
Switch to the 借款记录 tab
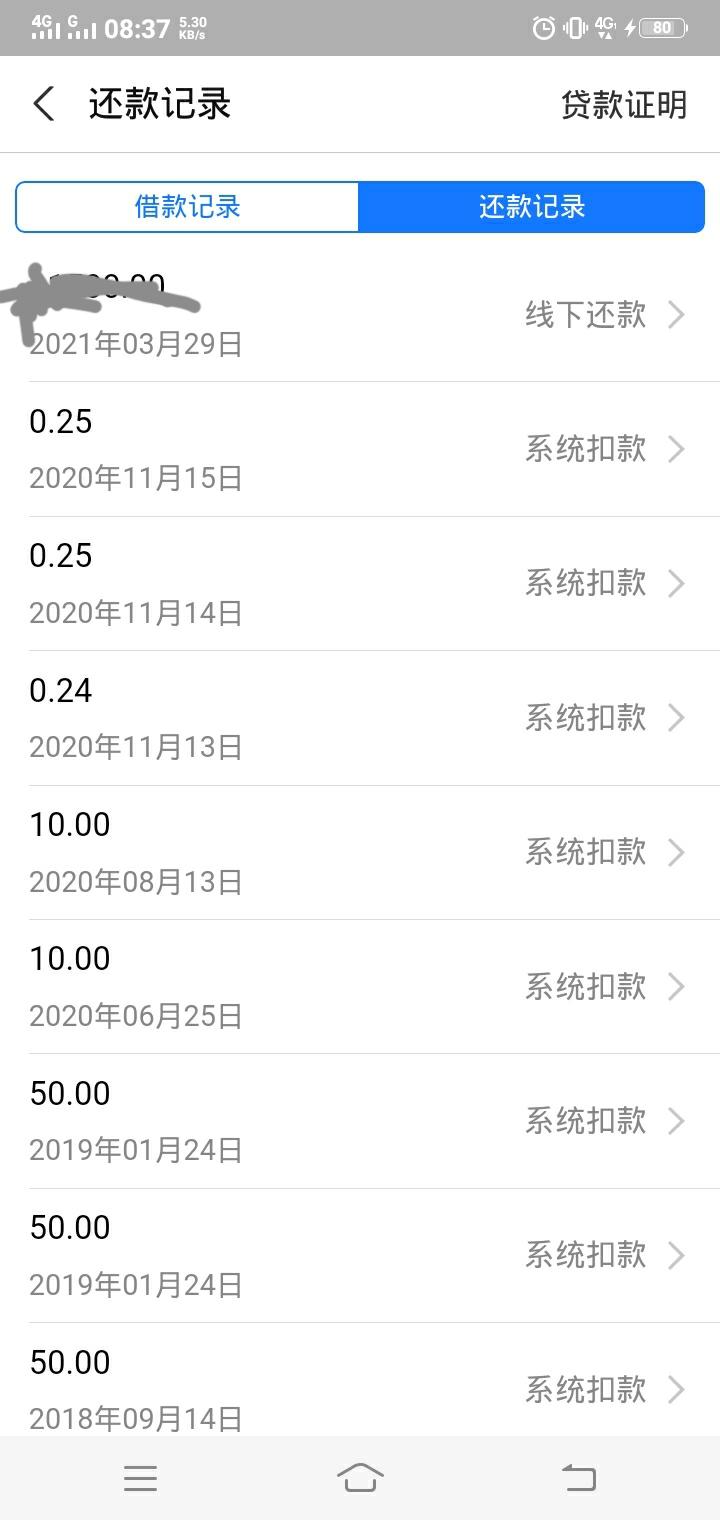(x=187, y=207)
